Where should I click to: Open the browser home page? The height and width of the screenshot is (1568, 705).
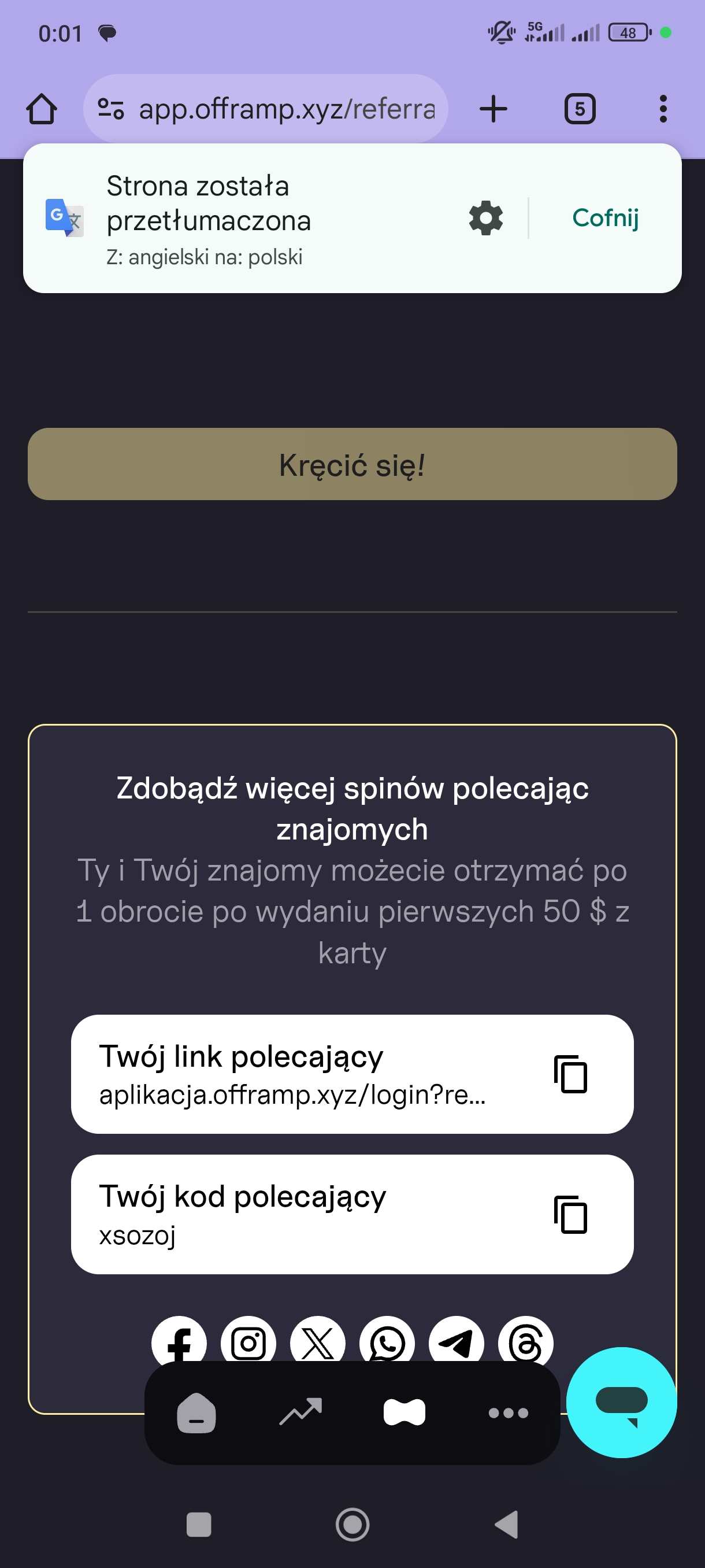pos(42,109)
